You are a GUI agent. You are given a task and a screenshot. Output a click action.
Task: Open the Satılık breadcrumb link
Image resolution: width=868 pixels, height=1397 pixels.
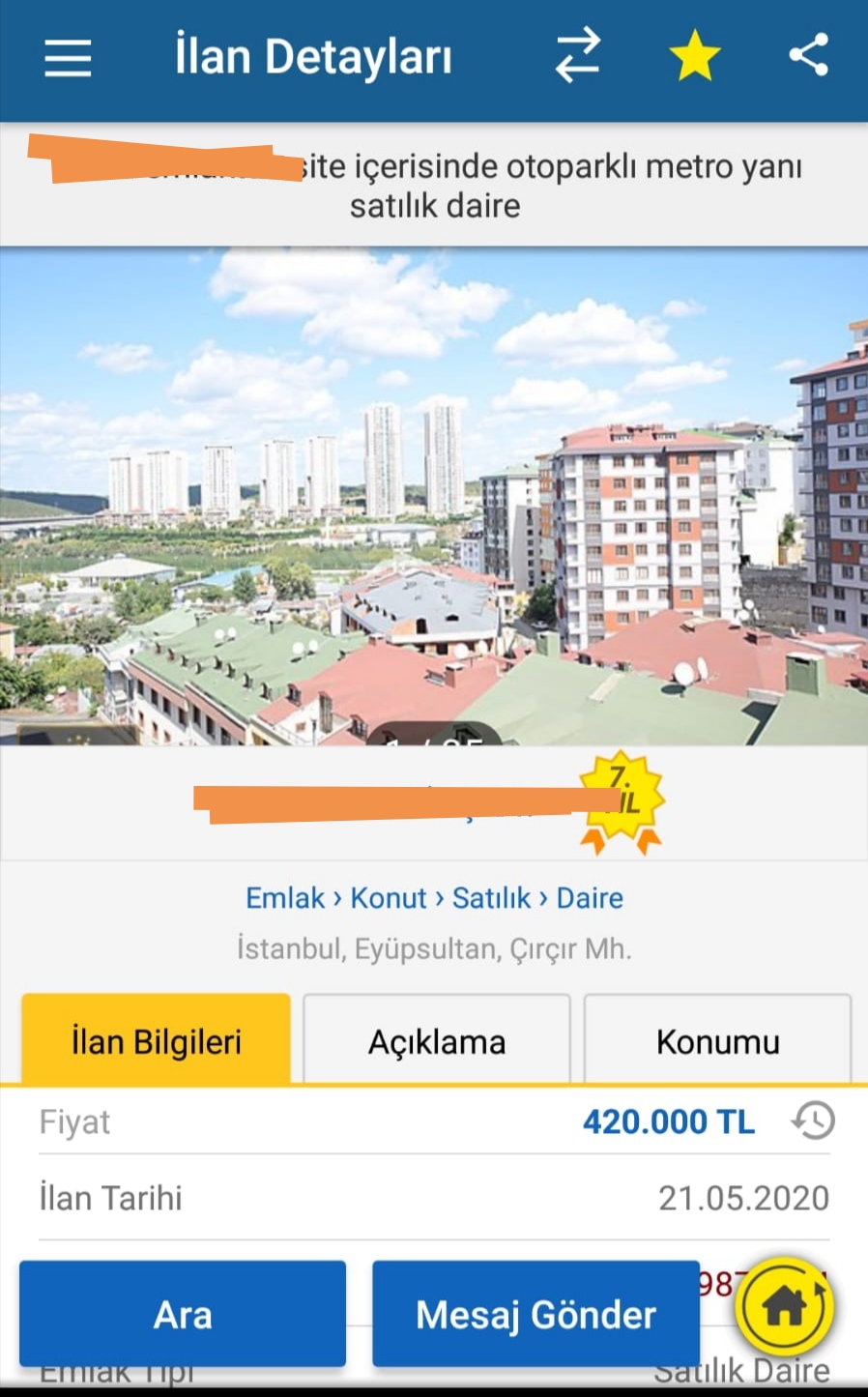pos(491,898)
